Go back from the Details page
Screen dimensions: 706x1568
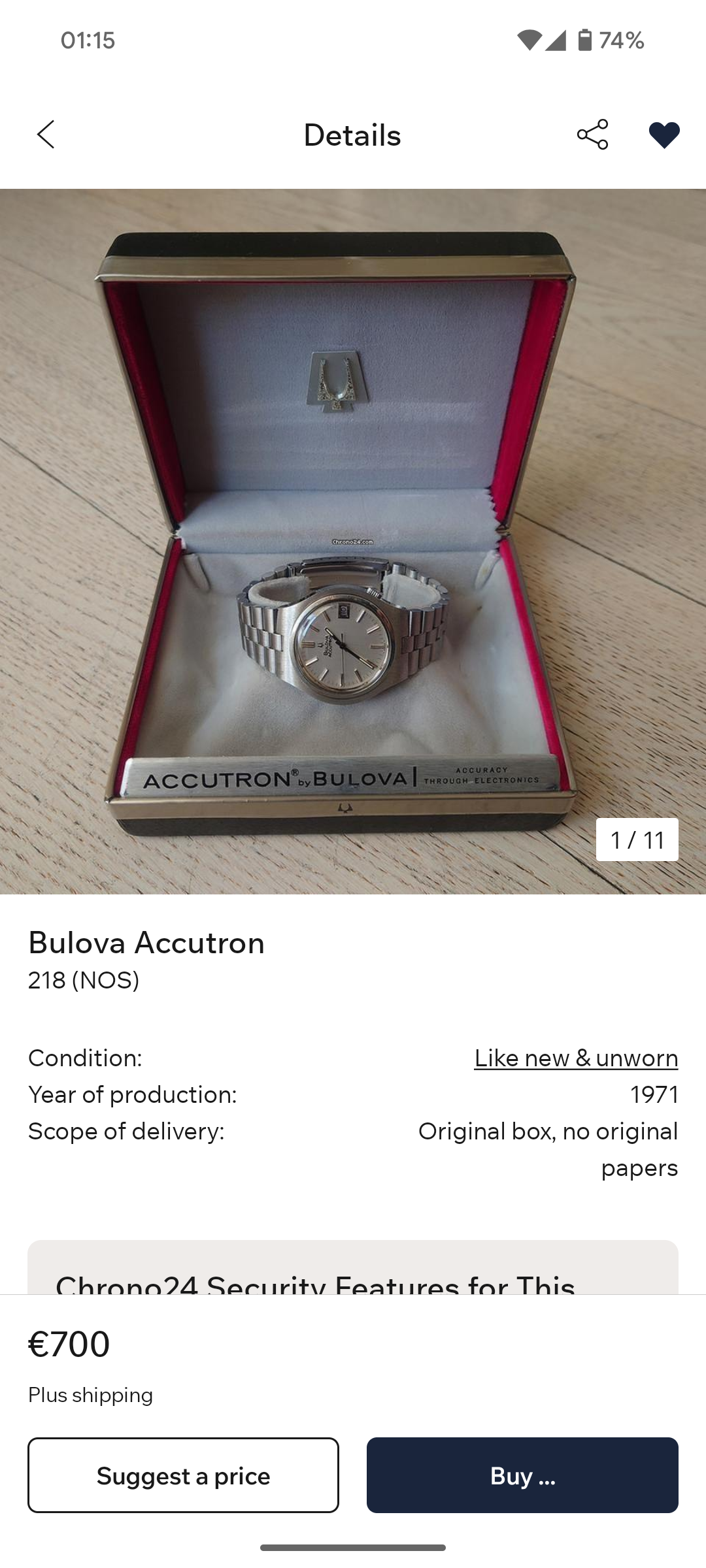tap(46, 135)
